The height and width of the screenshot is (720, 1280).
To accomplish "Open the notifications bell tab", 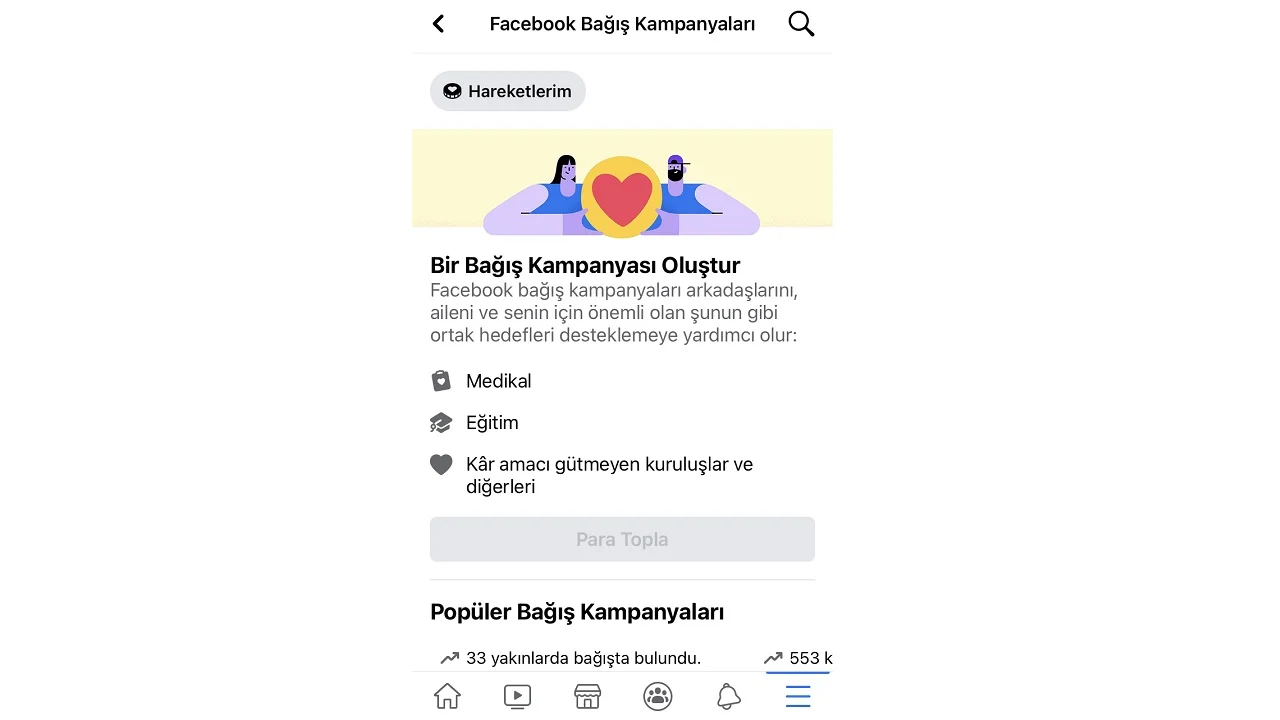I will 728,696.
